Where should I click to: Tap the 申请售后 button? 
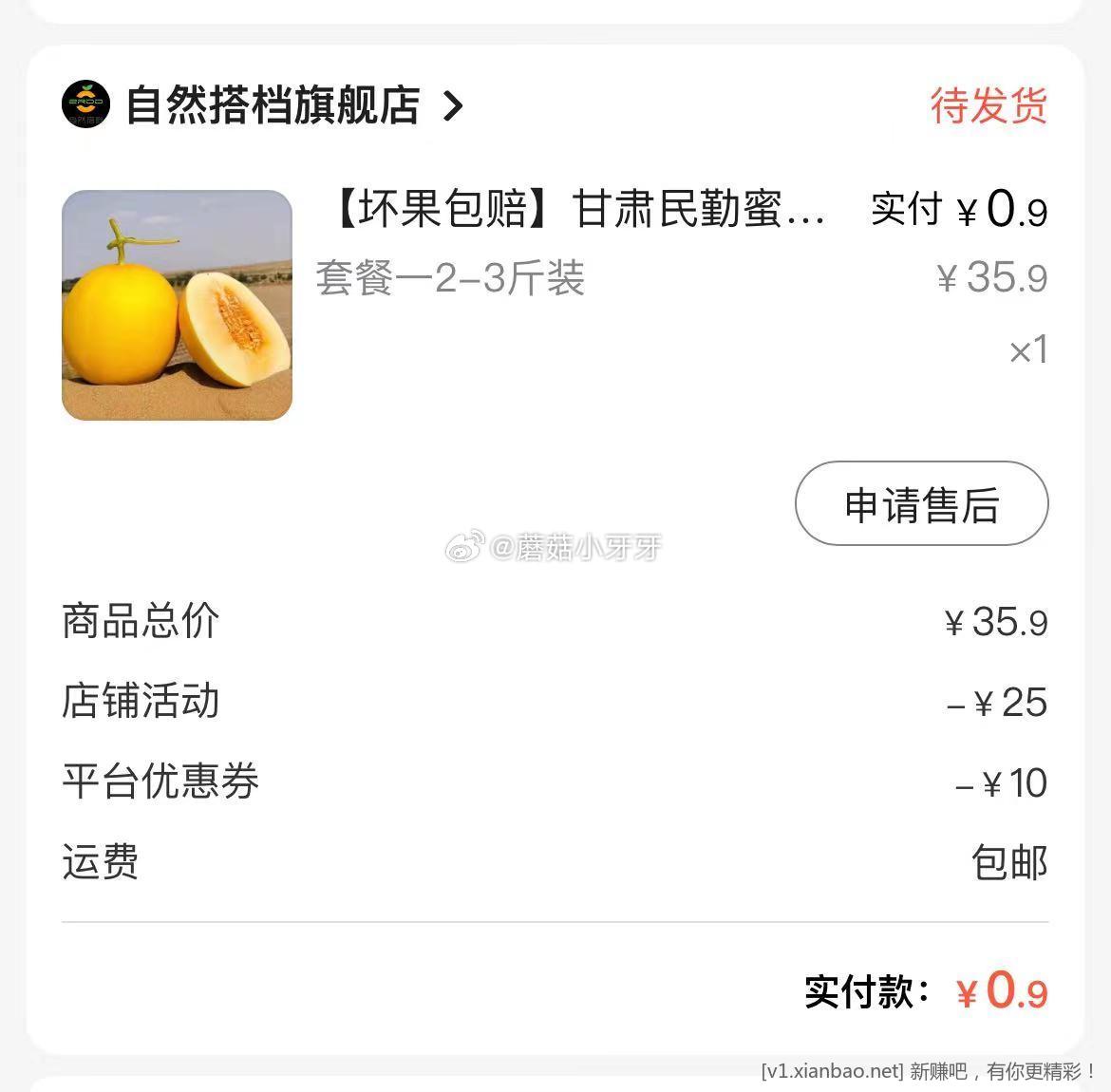coord(921,504)
